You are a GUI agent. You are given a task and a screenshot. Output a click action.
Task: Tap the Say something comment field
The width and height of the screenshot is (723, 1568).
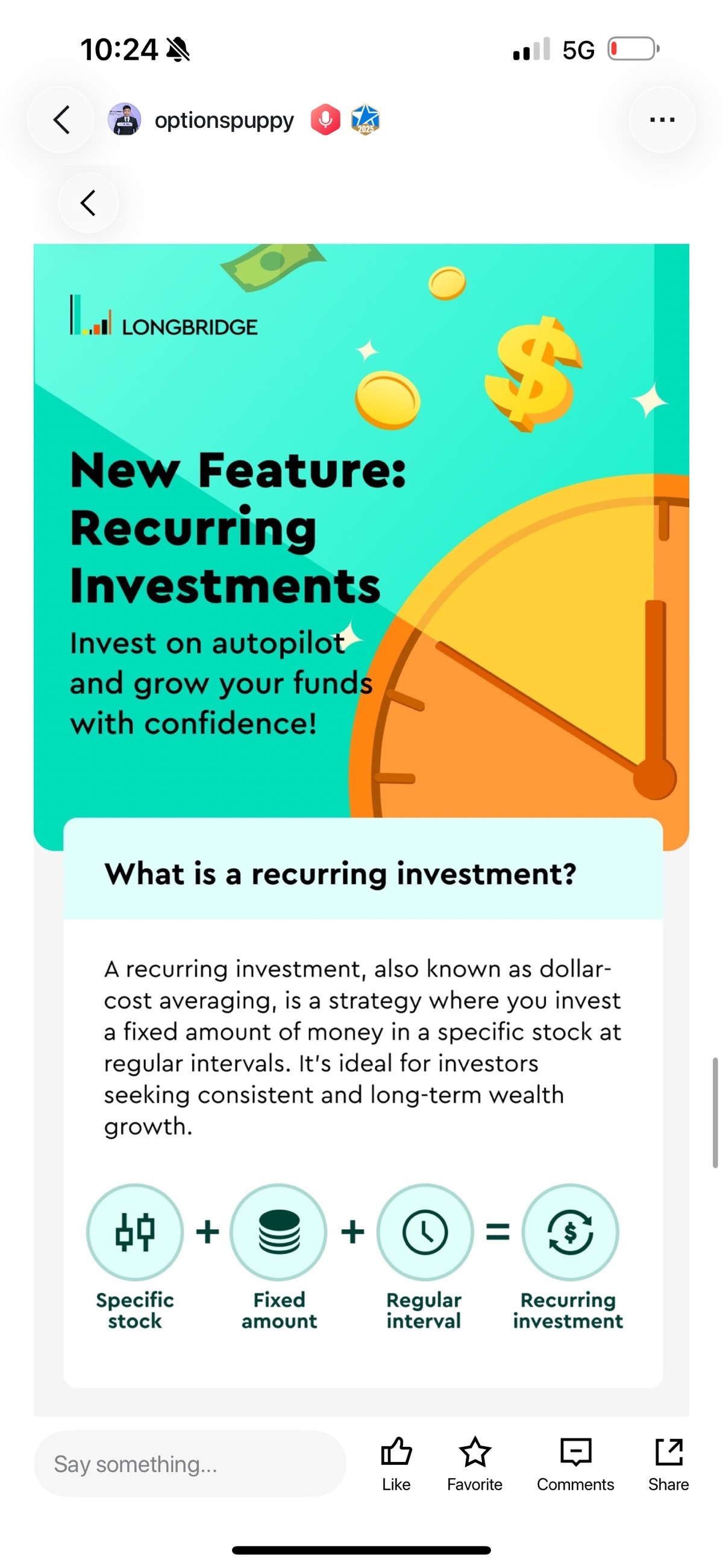[190, 1463]
